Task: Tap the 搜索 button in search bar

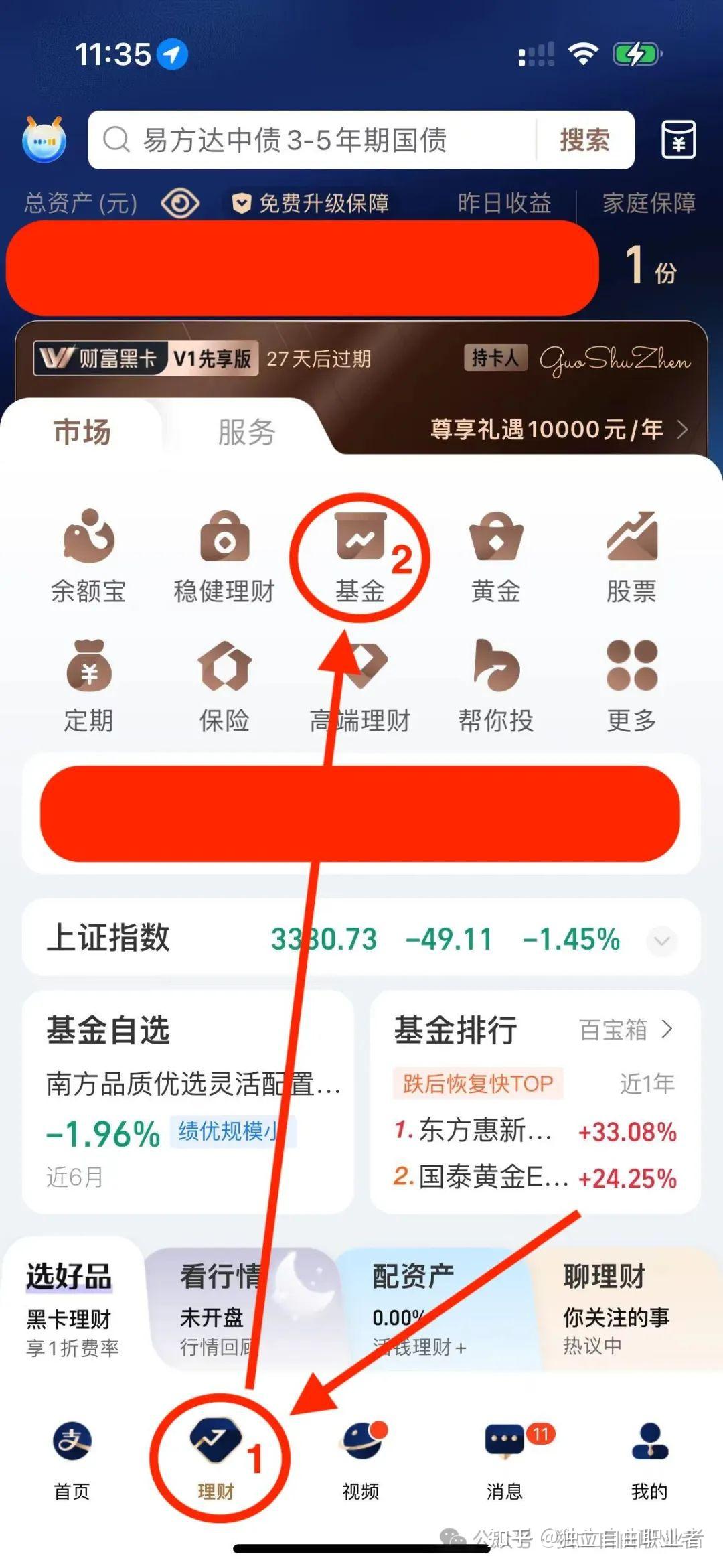Action: 584,140
